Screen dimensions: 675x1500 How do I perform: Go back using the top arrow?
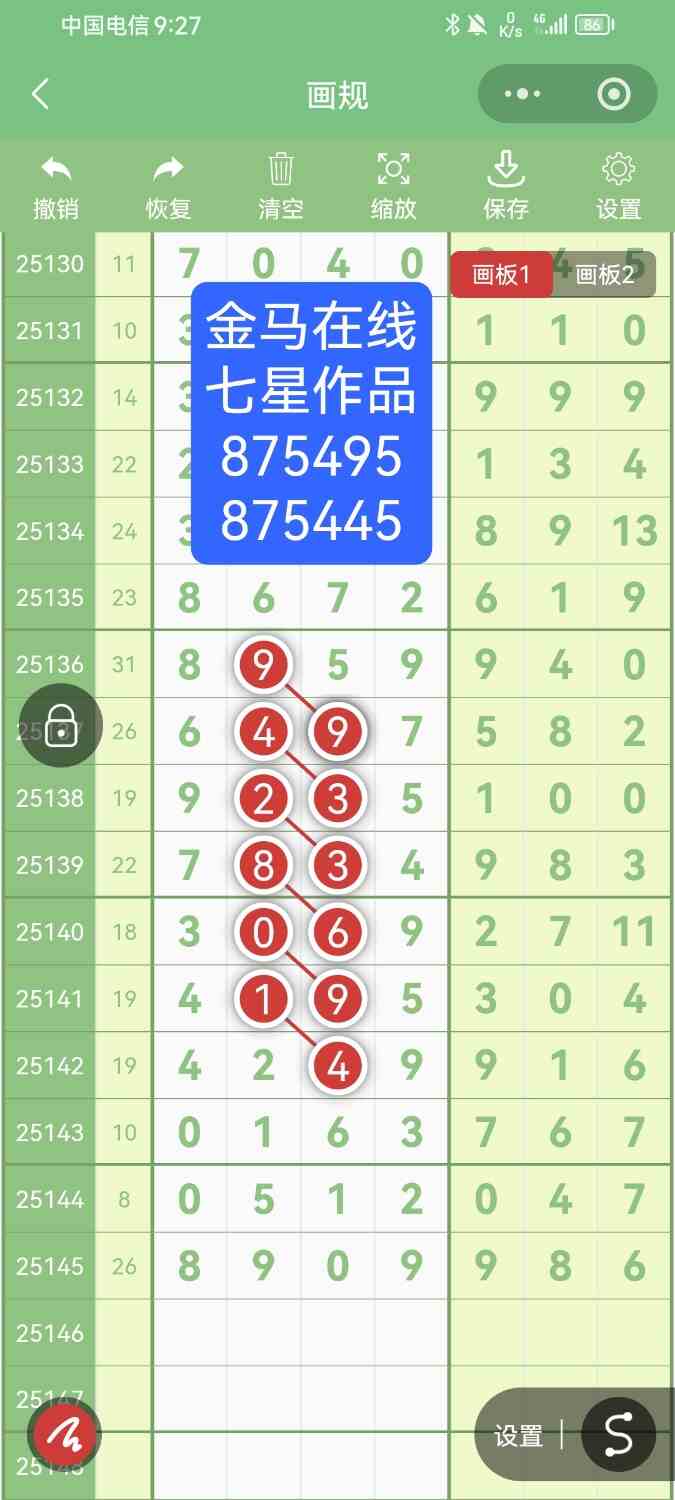[x=40, y=95]
